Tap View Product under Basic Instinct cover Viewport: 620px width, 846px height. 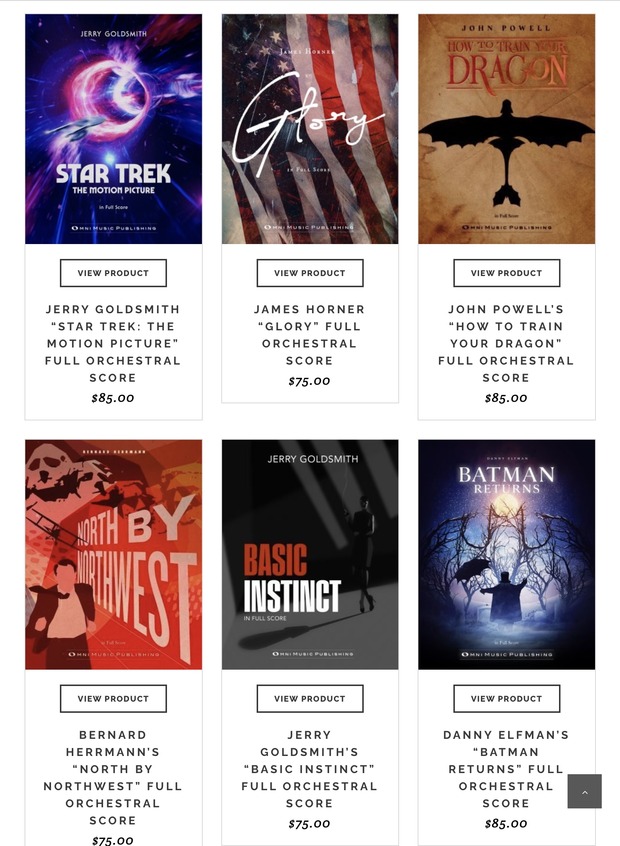[x=310, y=699]
